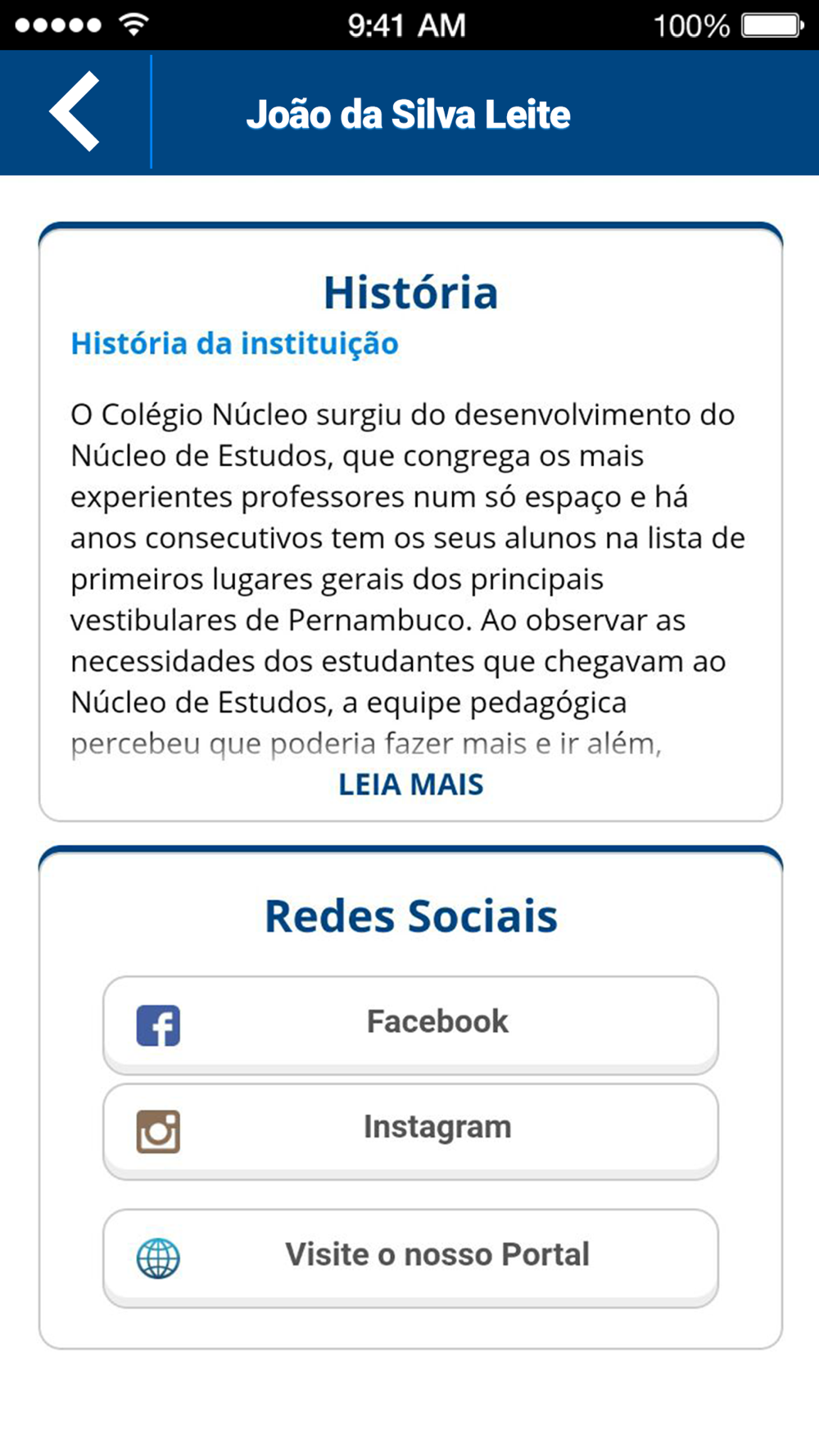Open the Instagram profile
Image resolution: width=819 pixels, height=1456 pixels.
[410, 1131]
